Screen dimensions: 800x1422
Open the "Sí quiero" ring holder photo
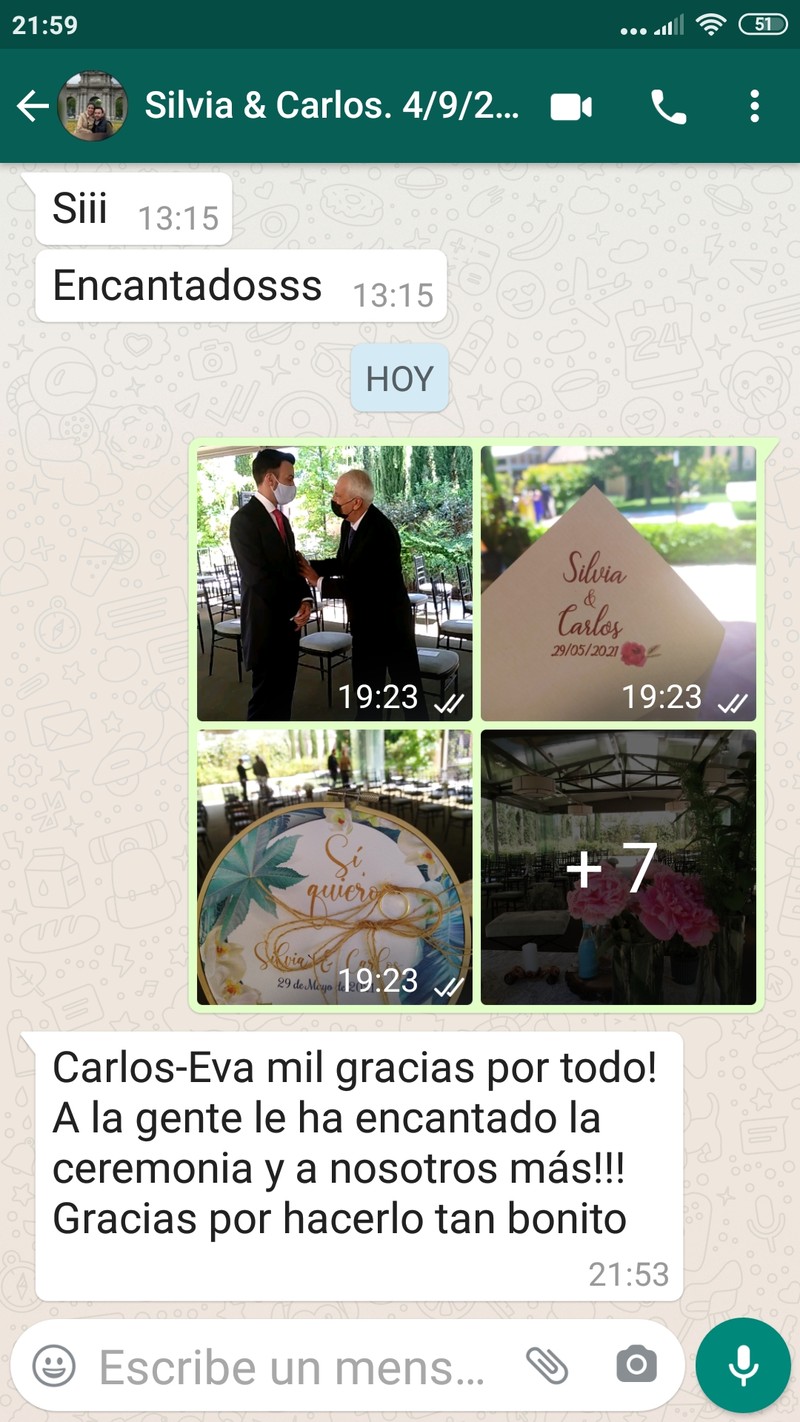pos(334,867)
